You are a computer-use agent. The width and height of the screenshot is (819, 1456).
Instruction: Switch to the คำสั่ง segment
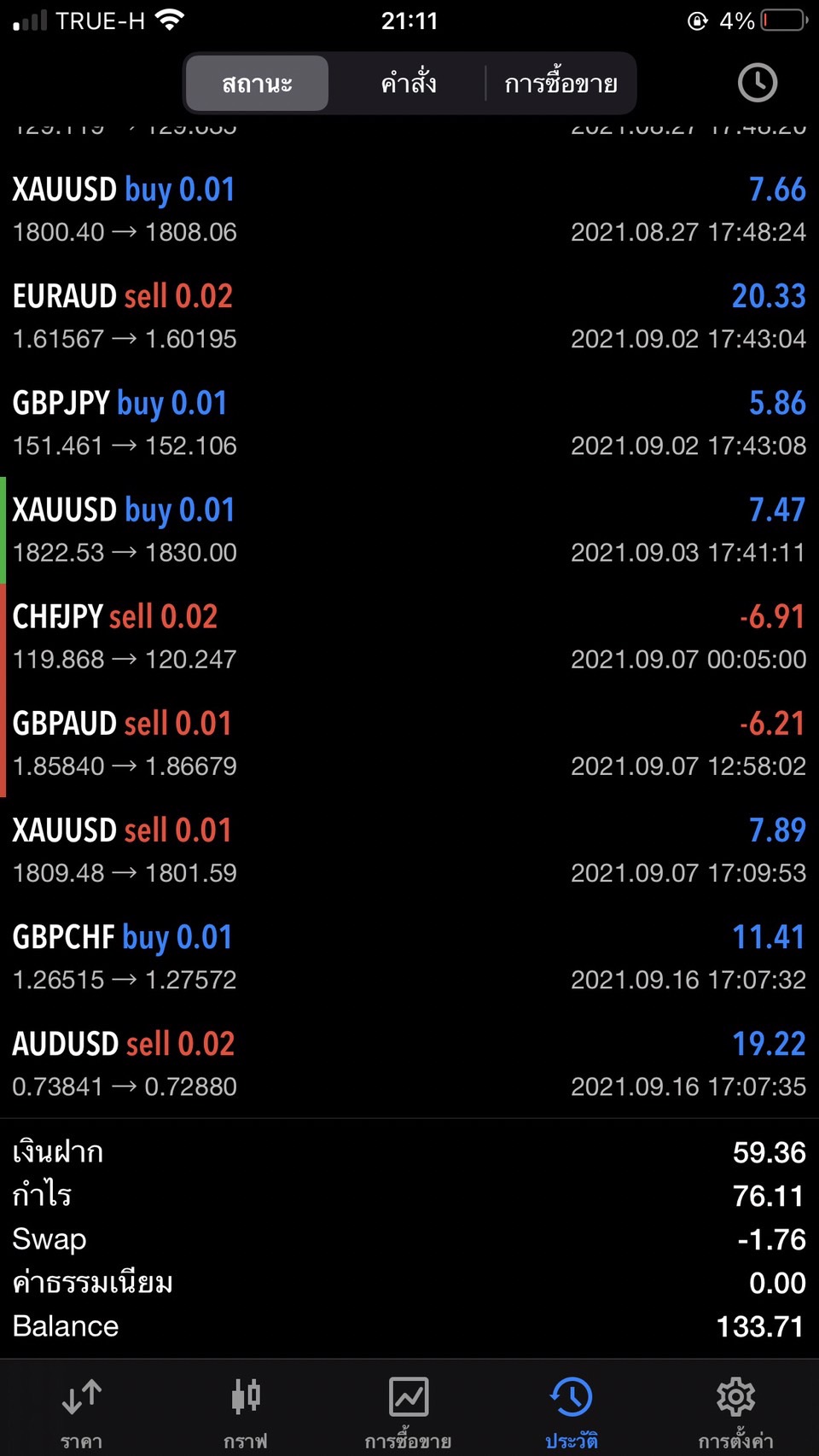tap(408, 84)
